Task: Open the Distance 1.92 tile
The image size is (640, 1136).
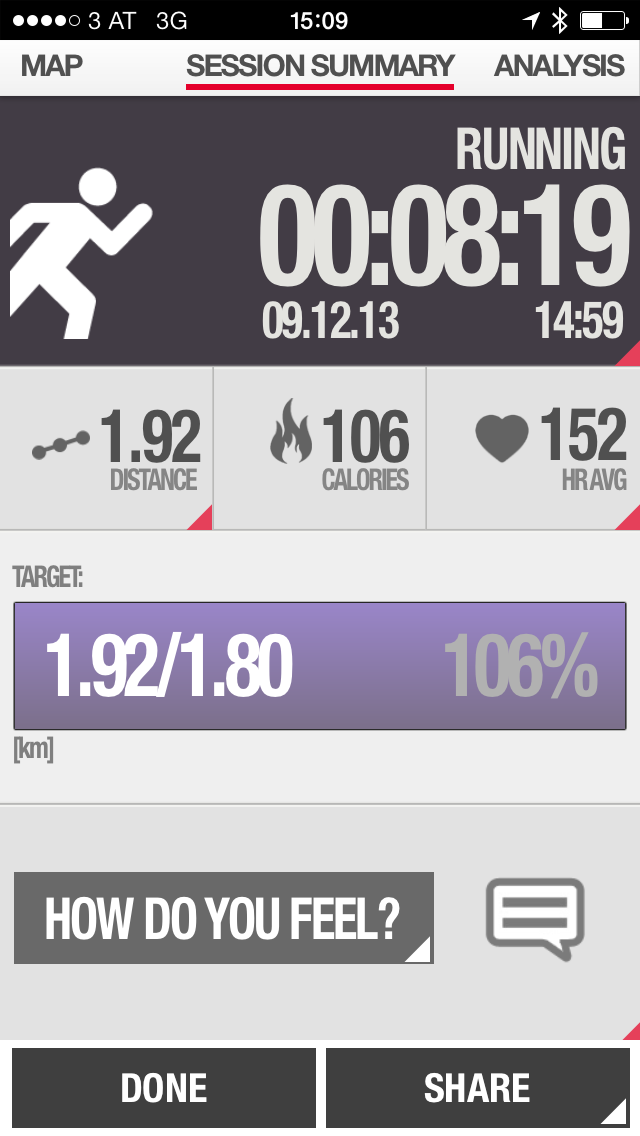Action: tap(107, 448)
